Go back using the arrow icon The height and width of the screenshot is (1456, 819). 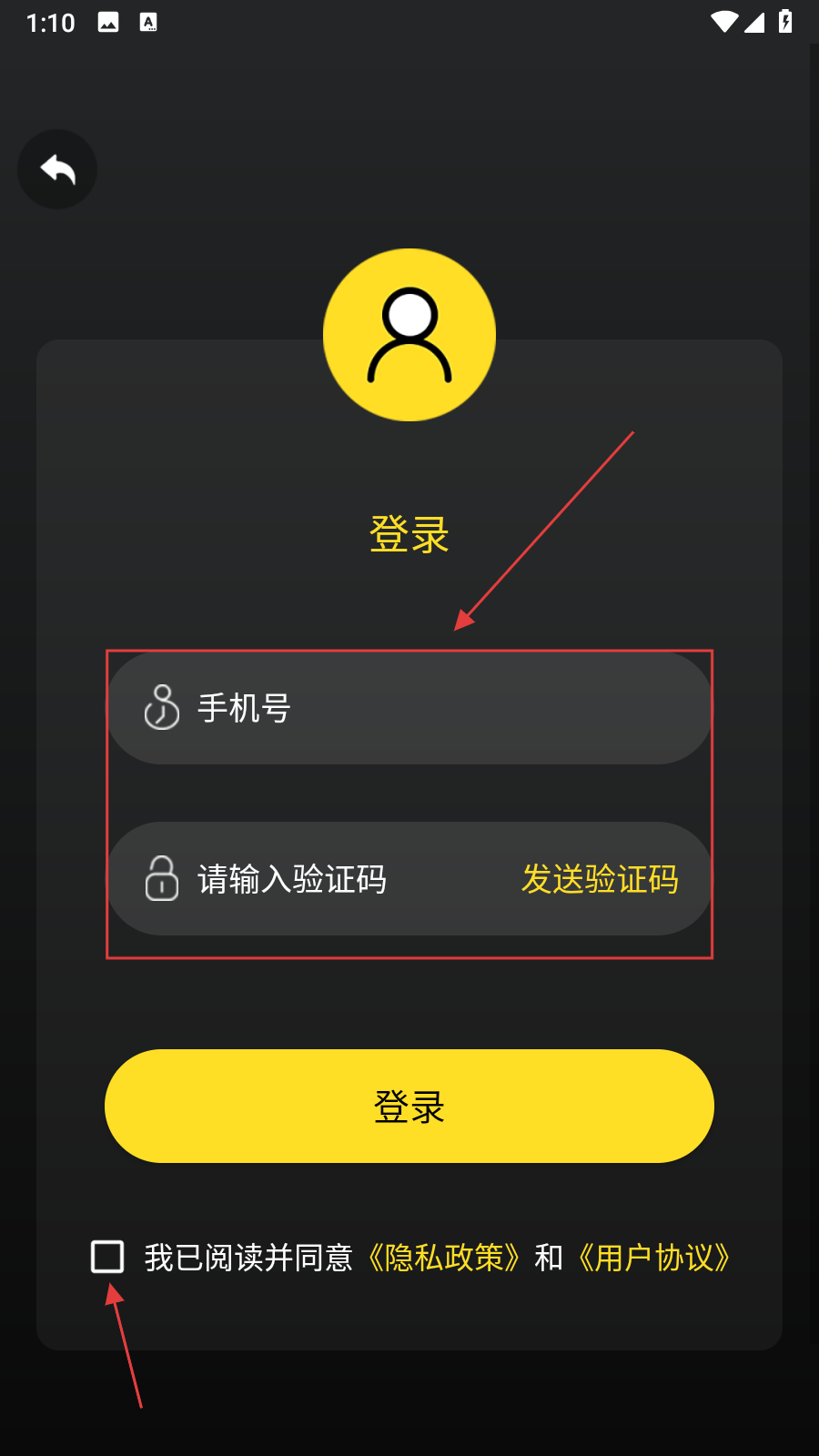tap(57, 169)
